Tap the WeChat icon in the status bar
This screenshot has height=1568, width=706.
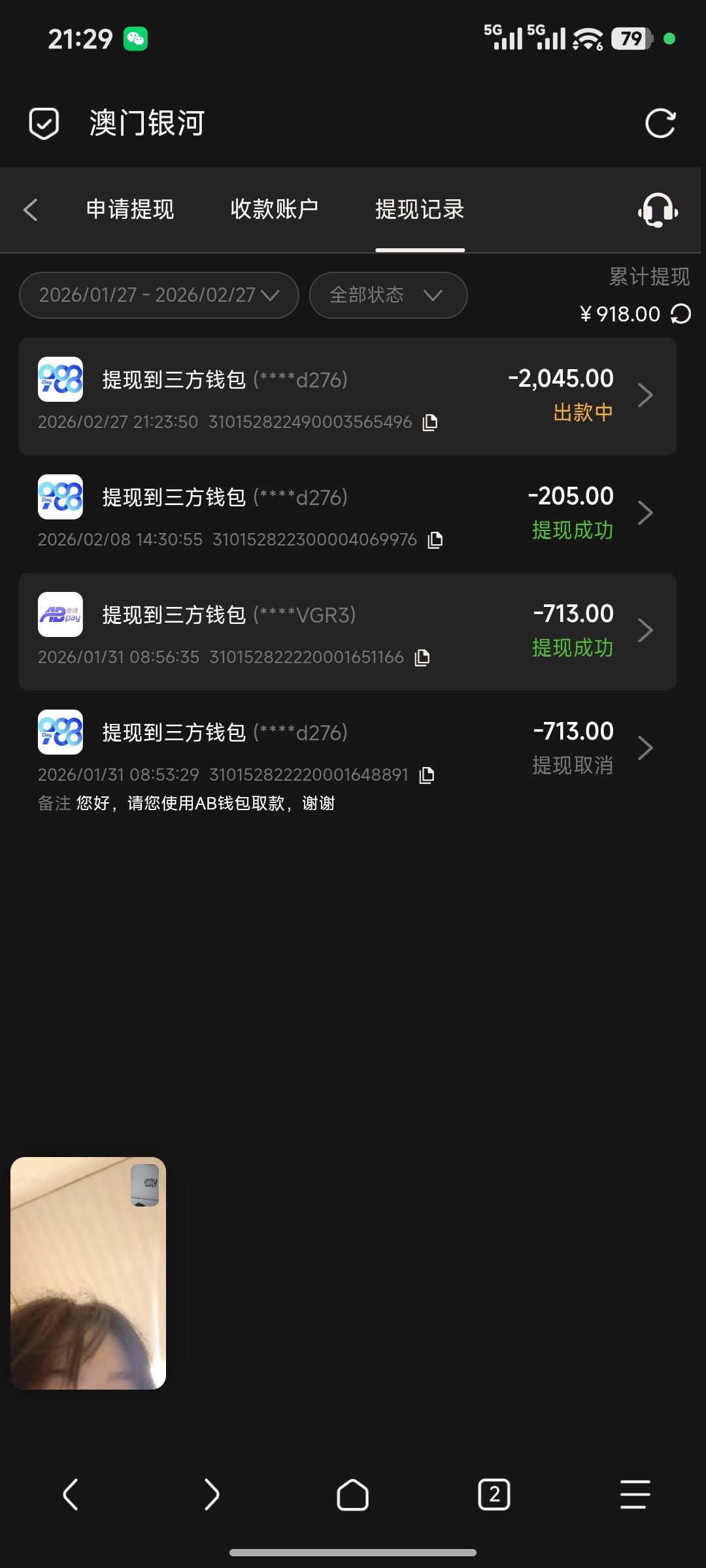135,39
